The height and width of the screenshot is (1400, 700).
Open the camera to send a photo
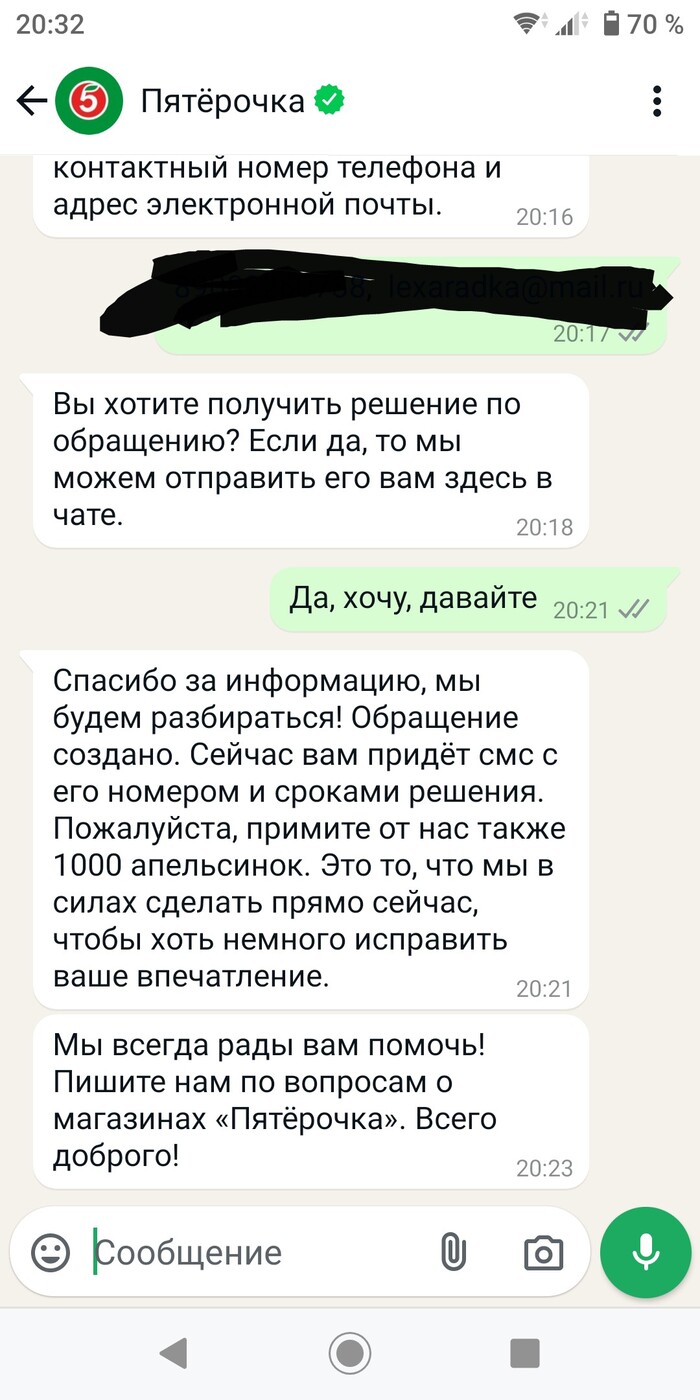pos(544,1252)
